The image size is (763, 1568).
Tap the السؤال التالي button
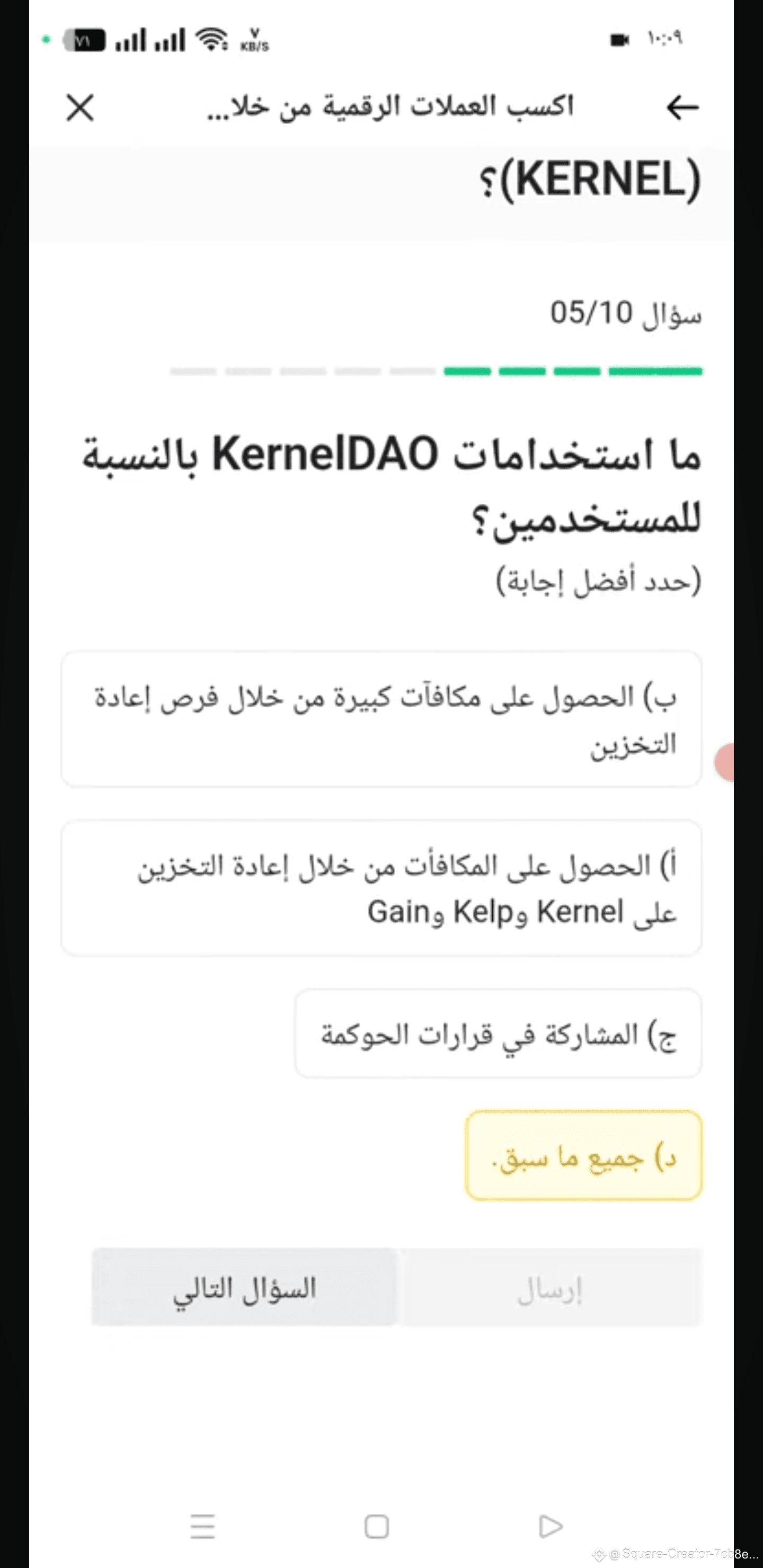pos(244,1287)
